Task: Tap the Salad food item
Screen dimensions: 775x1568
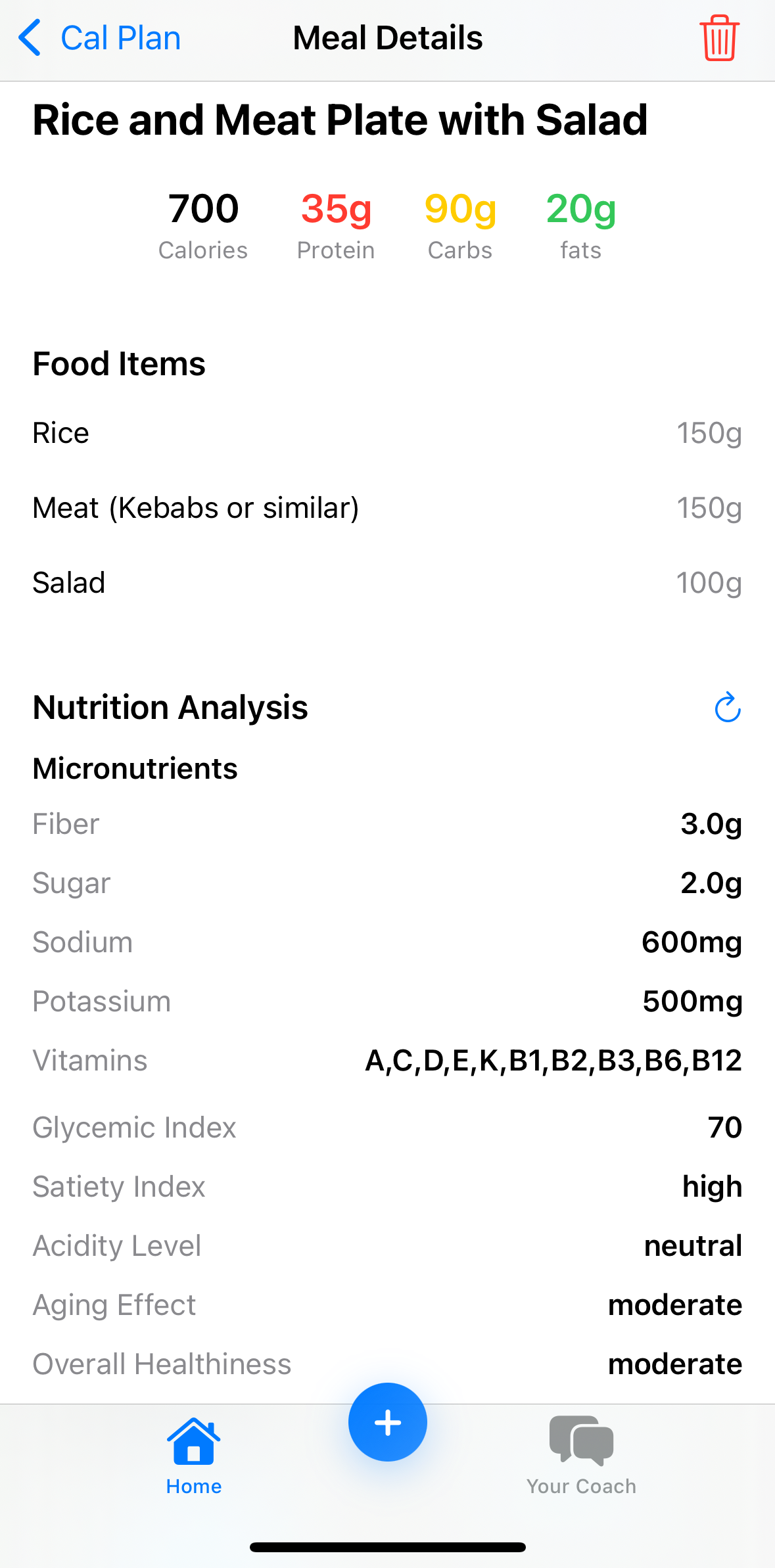Action: [68, 582]
